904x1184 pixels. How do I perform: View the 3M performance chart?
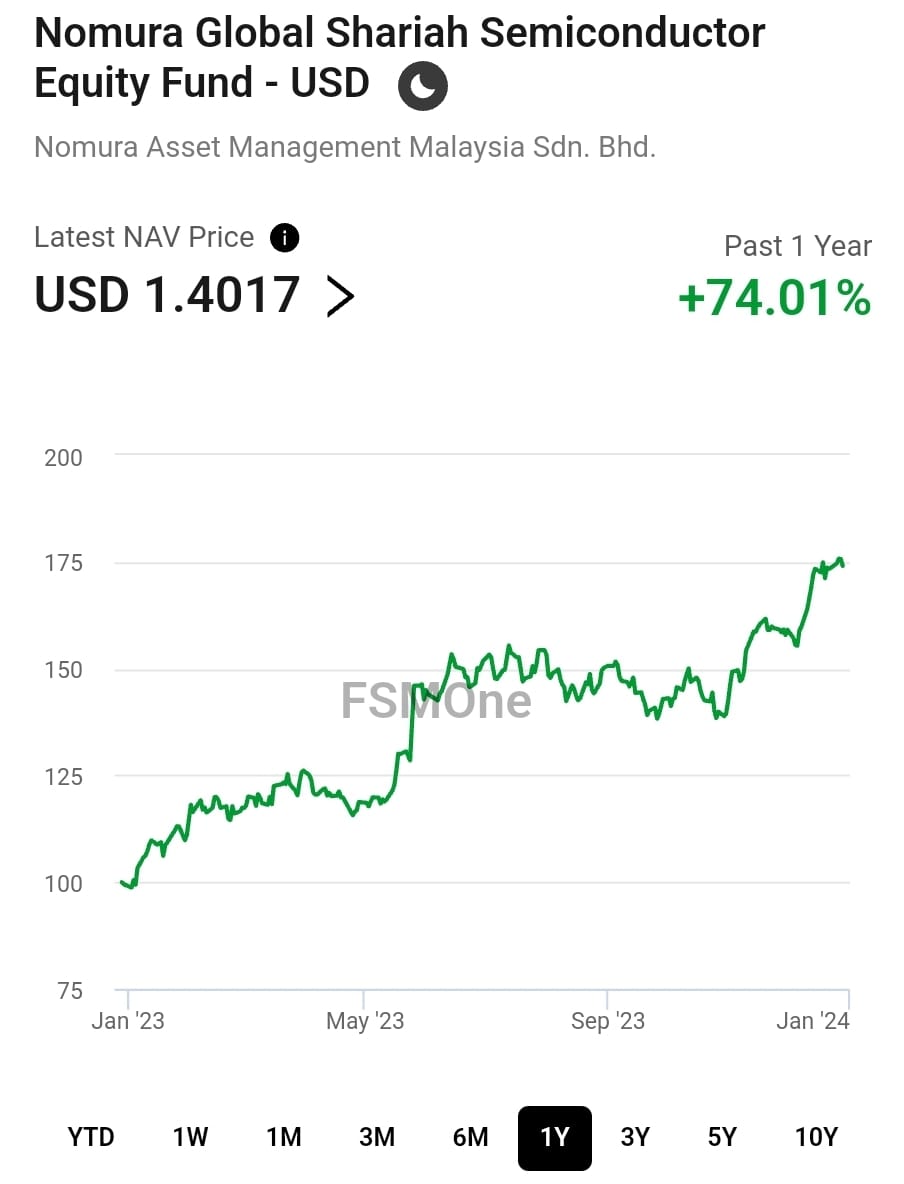click(x=378, y=1137)
